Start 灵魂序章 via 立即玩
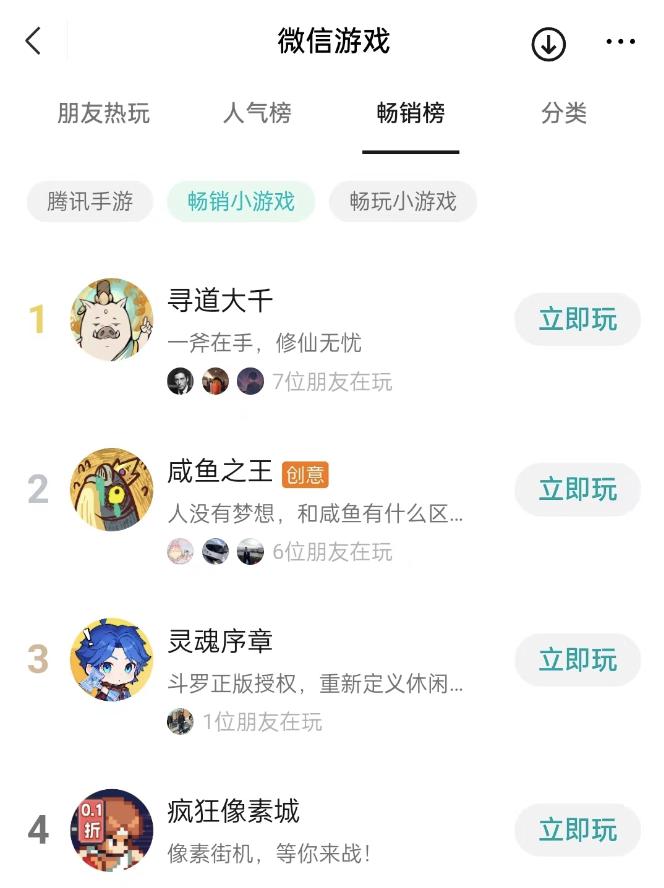 [x=577, y=660]
